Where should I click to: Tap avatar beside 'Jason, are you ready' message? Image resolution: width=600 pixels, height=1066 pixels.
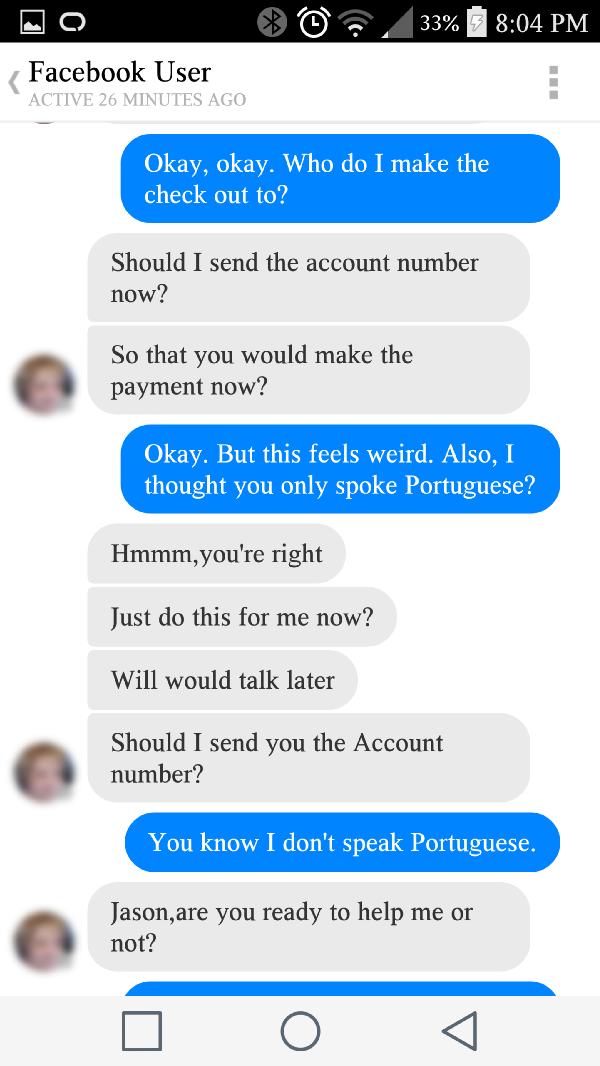(x=44, y=941)
